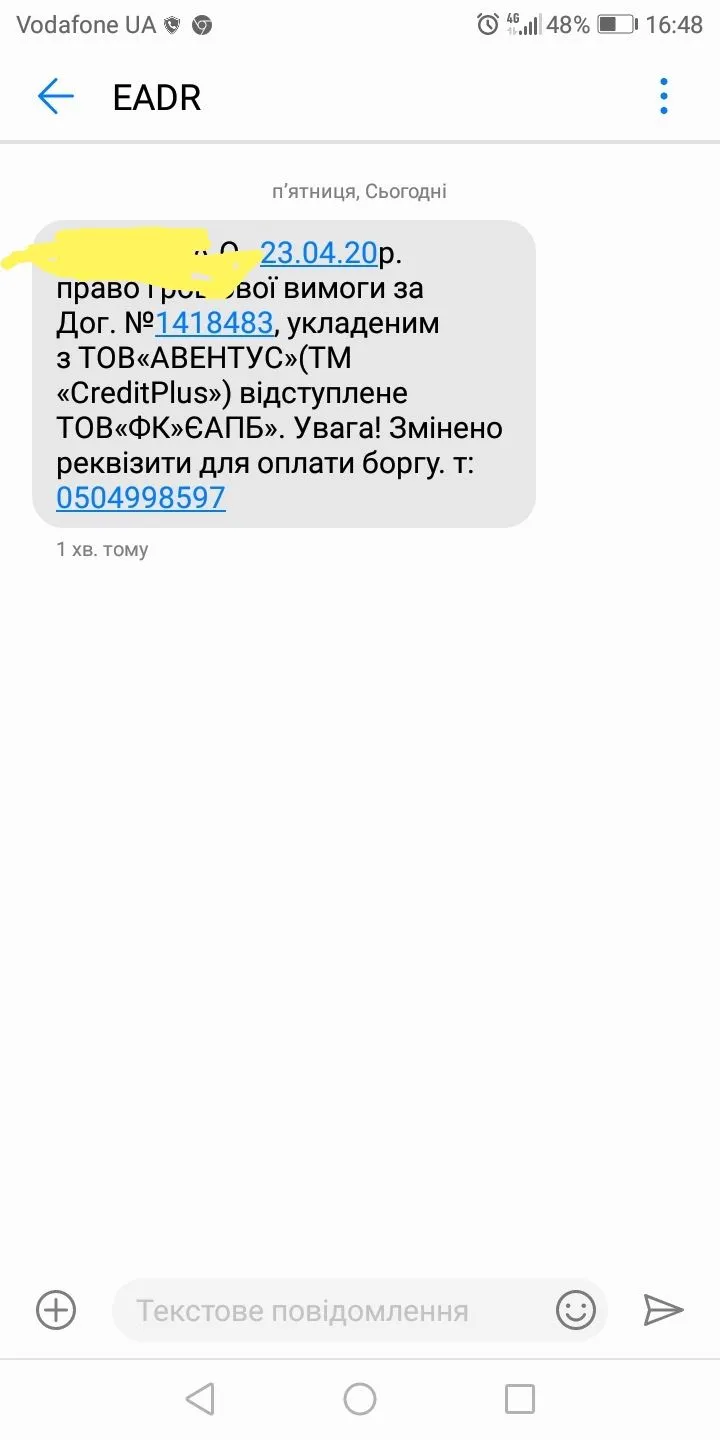
Task: Open the emoji smiley picker
Action: (x=576, y=1310)
